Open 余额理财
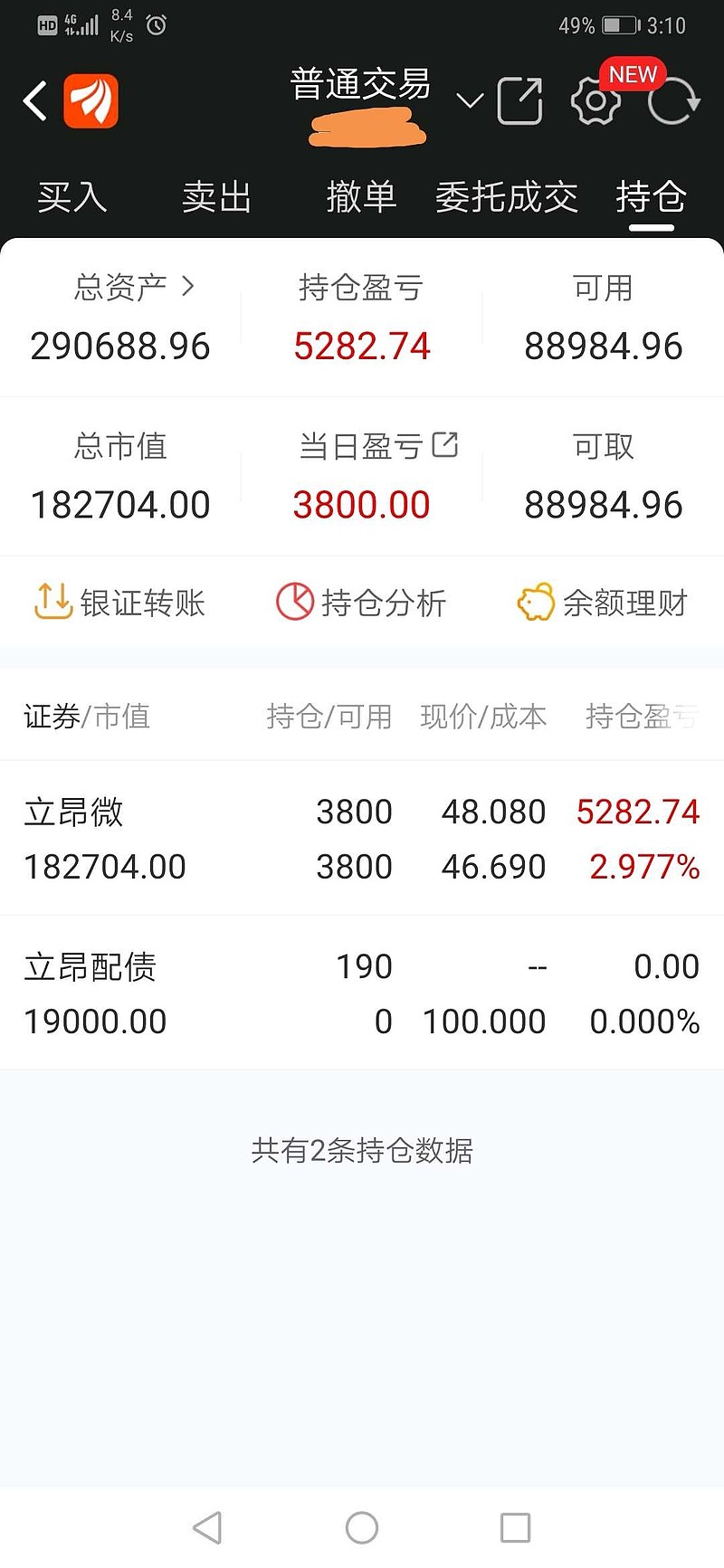724x1568 pixels. (603, 603)
